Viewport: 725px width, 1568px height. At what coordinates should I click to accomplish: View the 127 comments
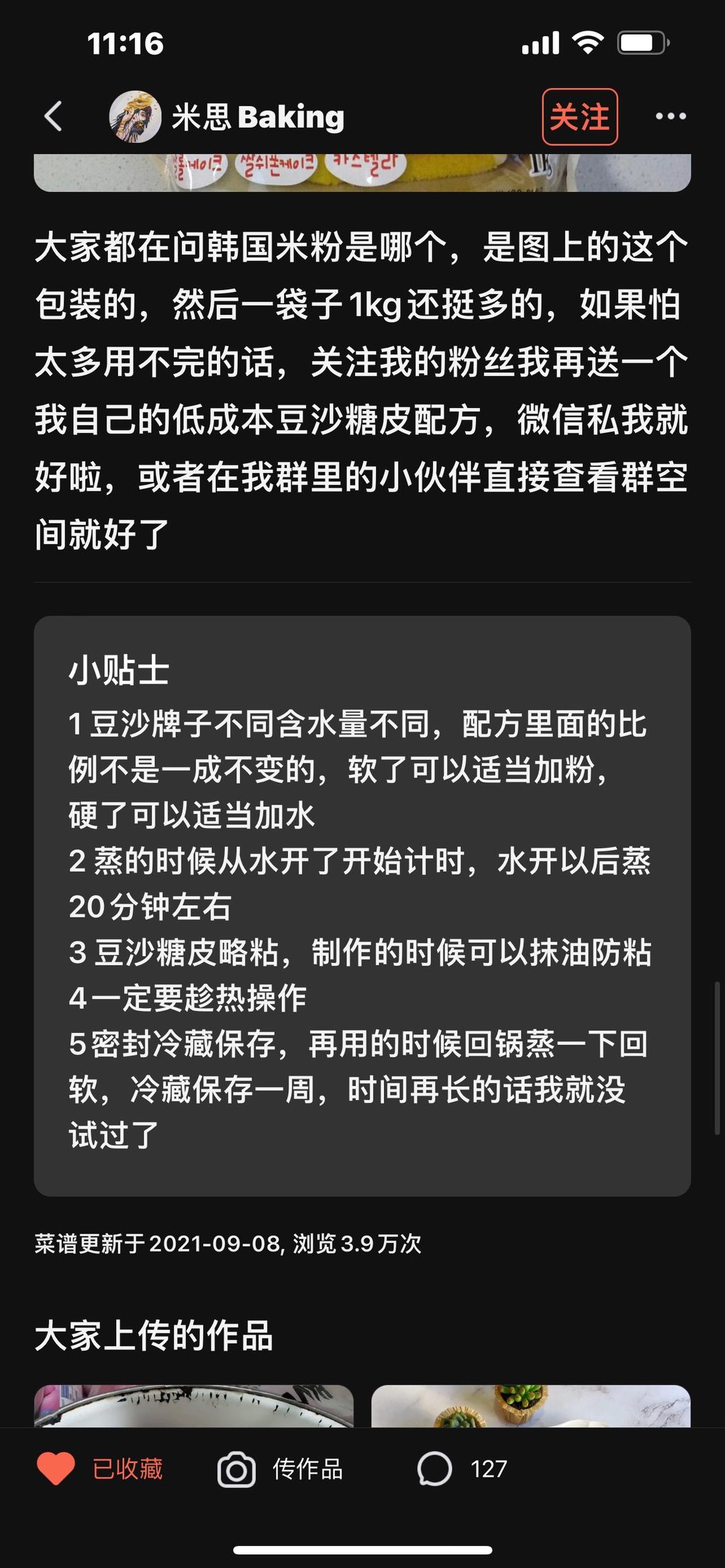tap(463, 1469)
